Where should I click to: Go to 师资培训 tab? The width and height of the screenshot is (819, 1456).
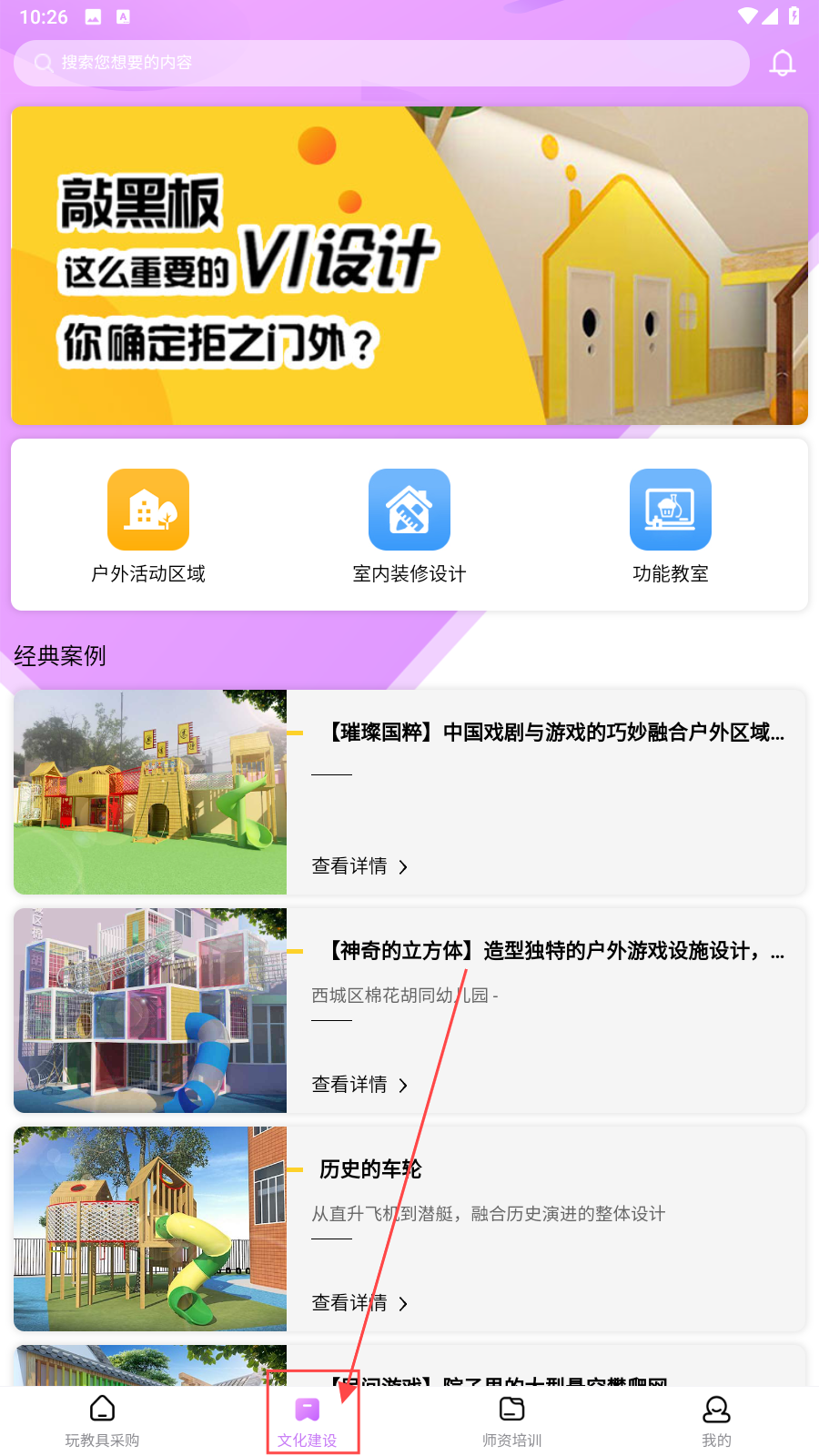[x=511, y=1421]
